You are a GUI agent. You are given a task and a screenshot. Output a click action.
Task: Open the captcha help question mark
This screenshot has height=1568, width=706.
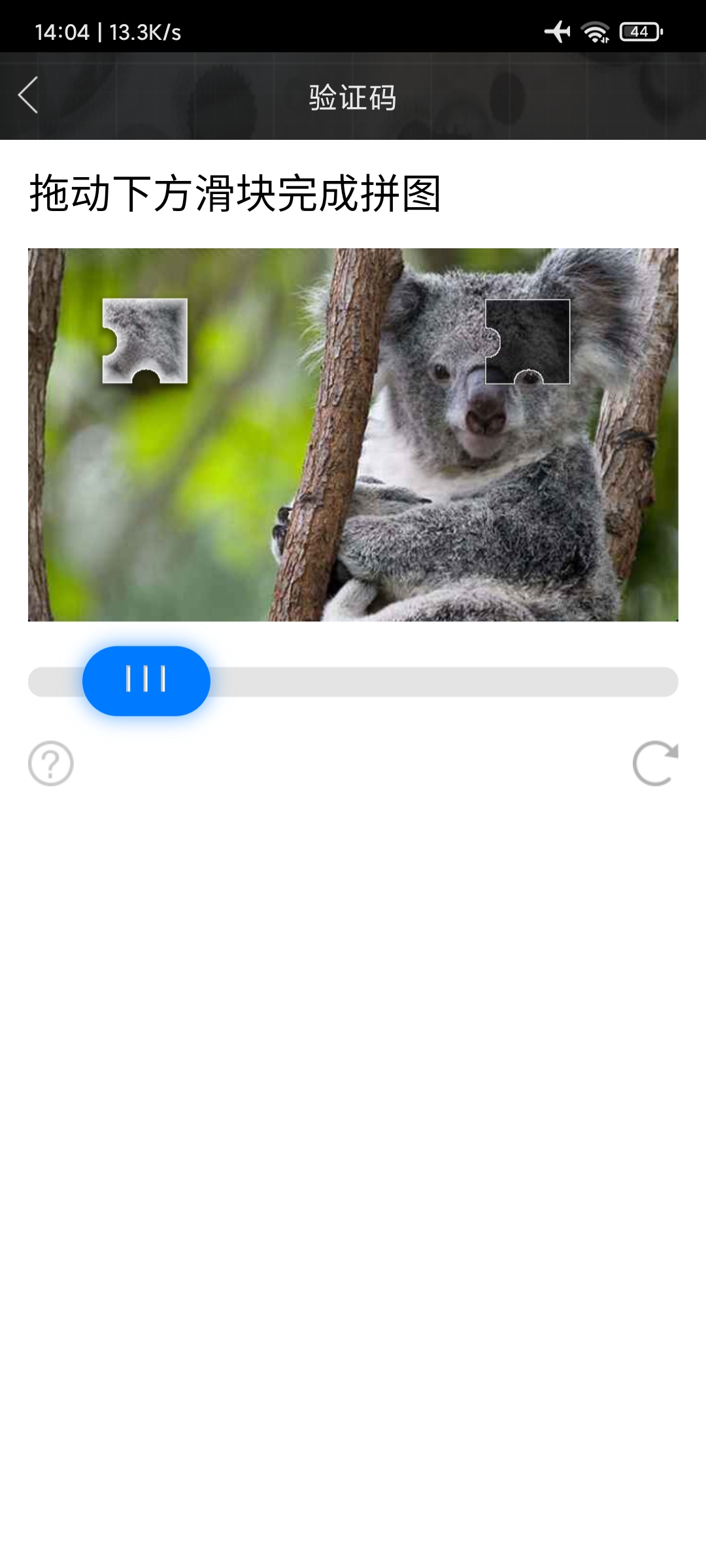tap(51, 763)
